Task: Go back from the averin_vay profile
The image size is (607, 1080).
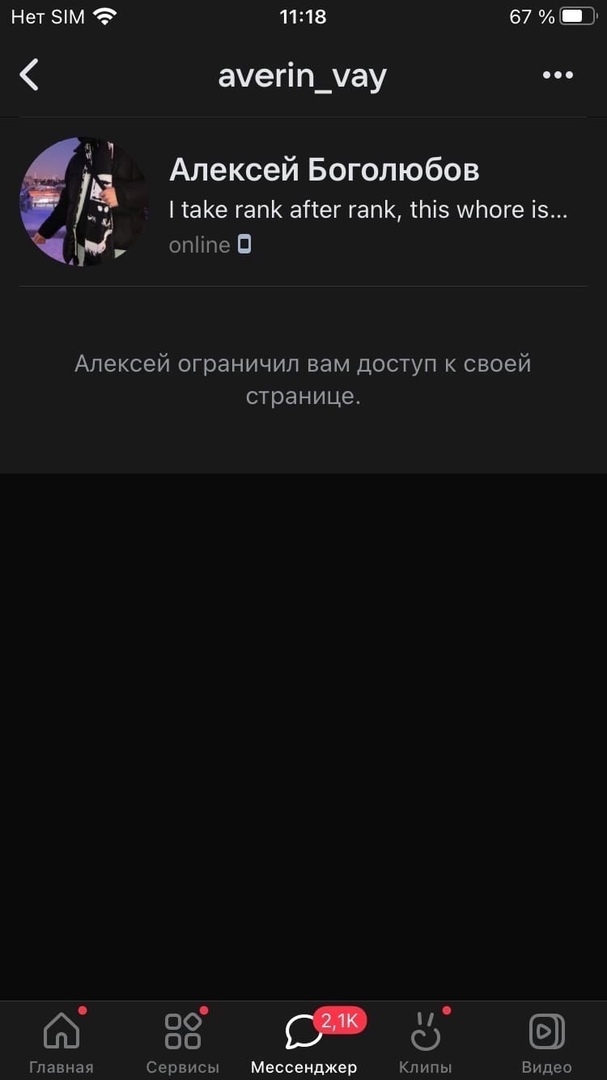Action: pos(30,75)
